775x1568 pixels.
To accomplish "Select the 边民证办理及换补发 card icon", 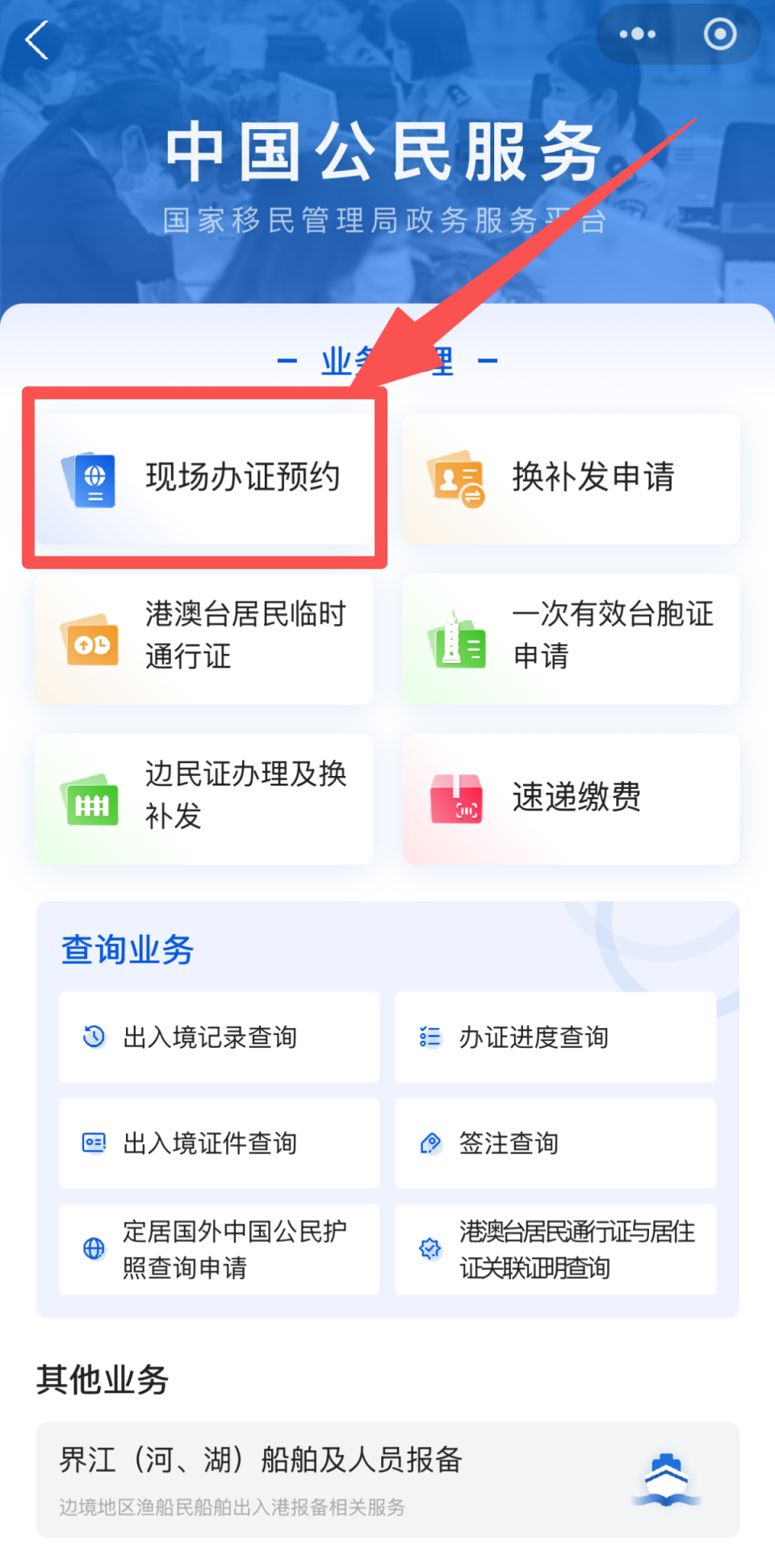I will (x=91, y=799).
